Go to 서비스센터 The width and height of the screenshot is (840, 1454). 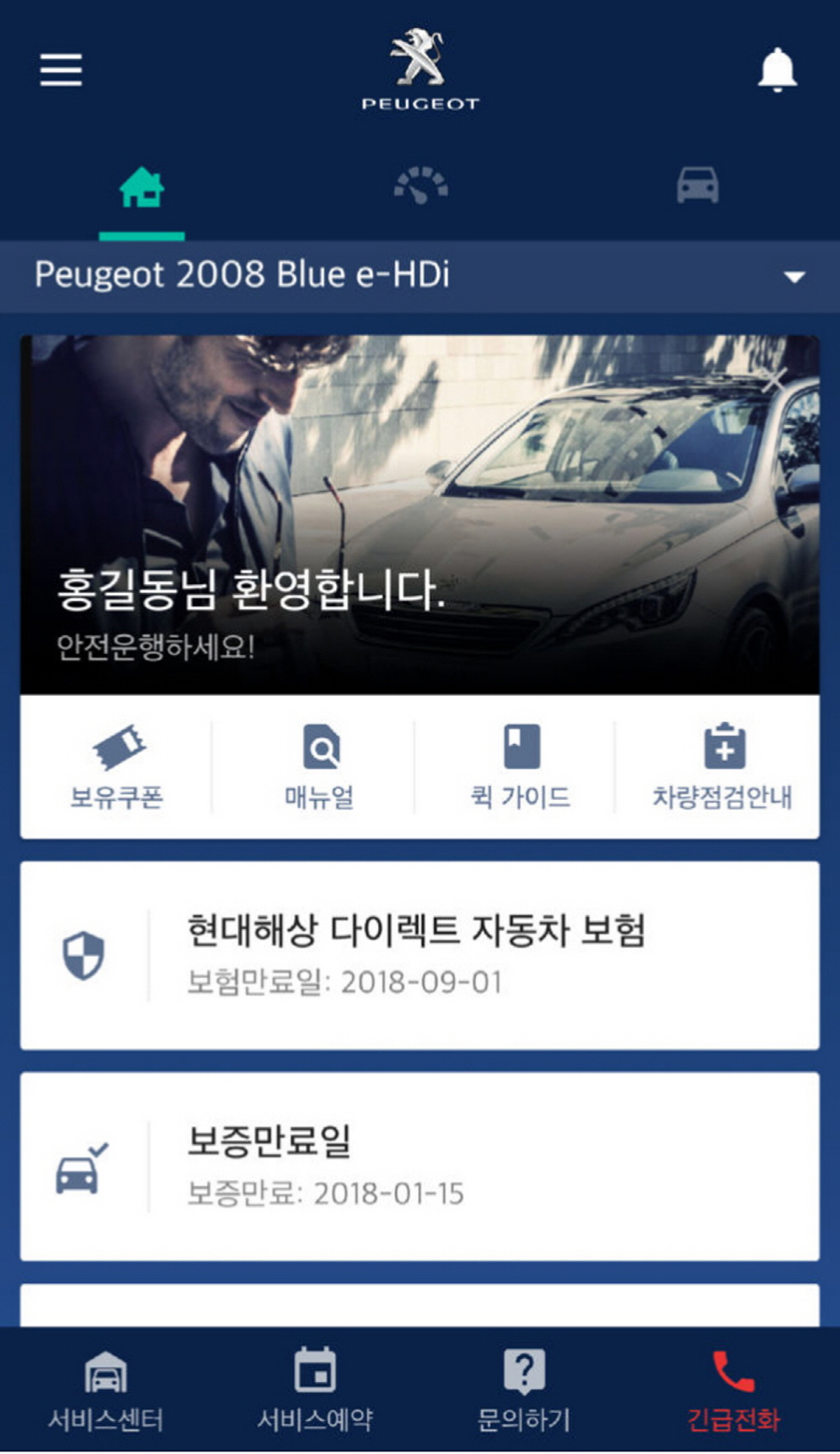pyautogui.click(x=106, y=1391)
